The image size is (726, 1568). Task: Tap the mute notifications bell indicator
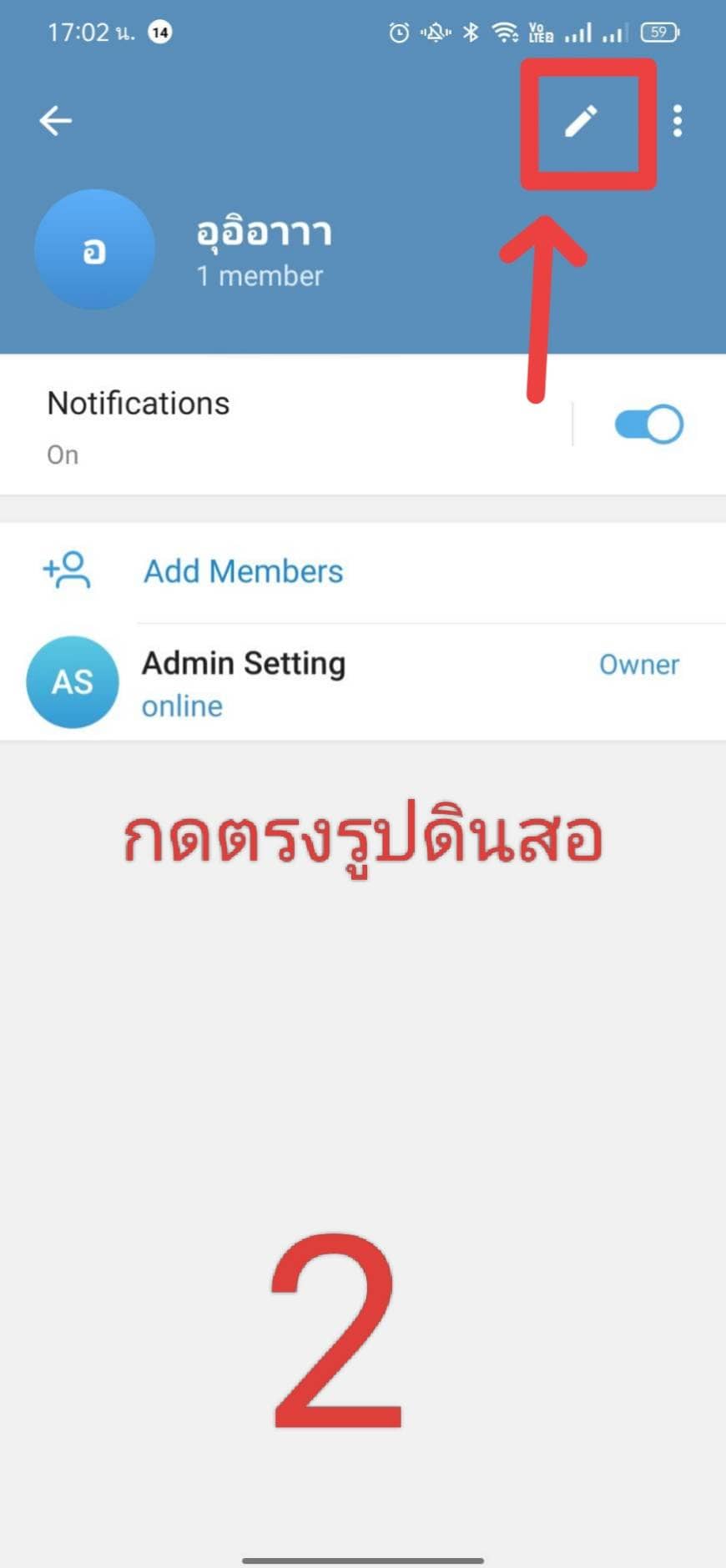pos(437,32)
